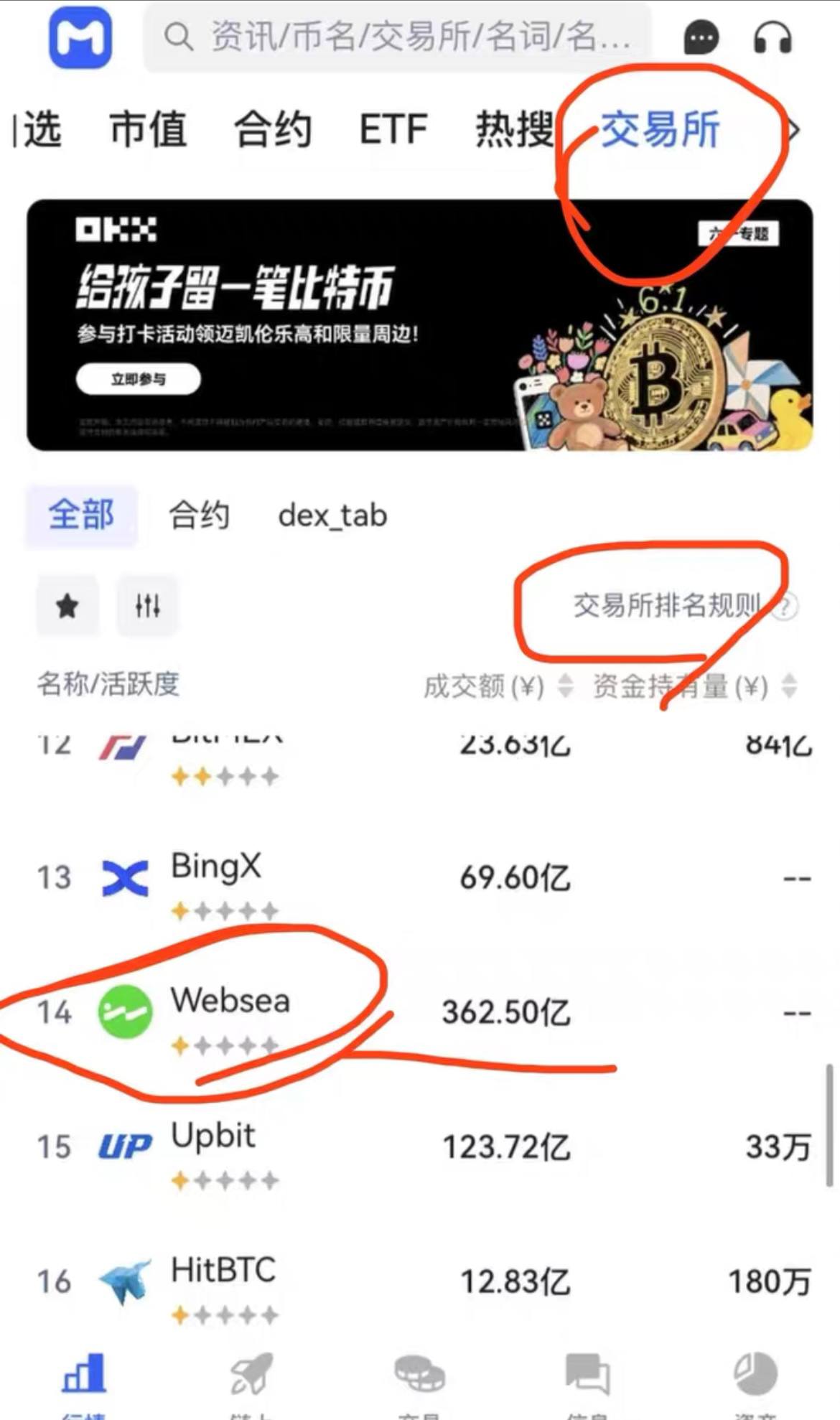Screen dimensions: 840x1420
Task: Select the dex_tab filter
Action: 332,515
